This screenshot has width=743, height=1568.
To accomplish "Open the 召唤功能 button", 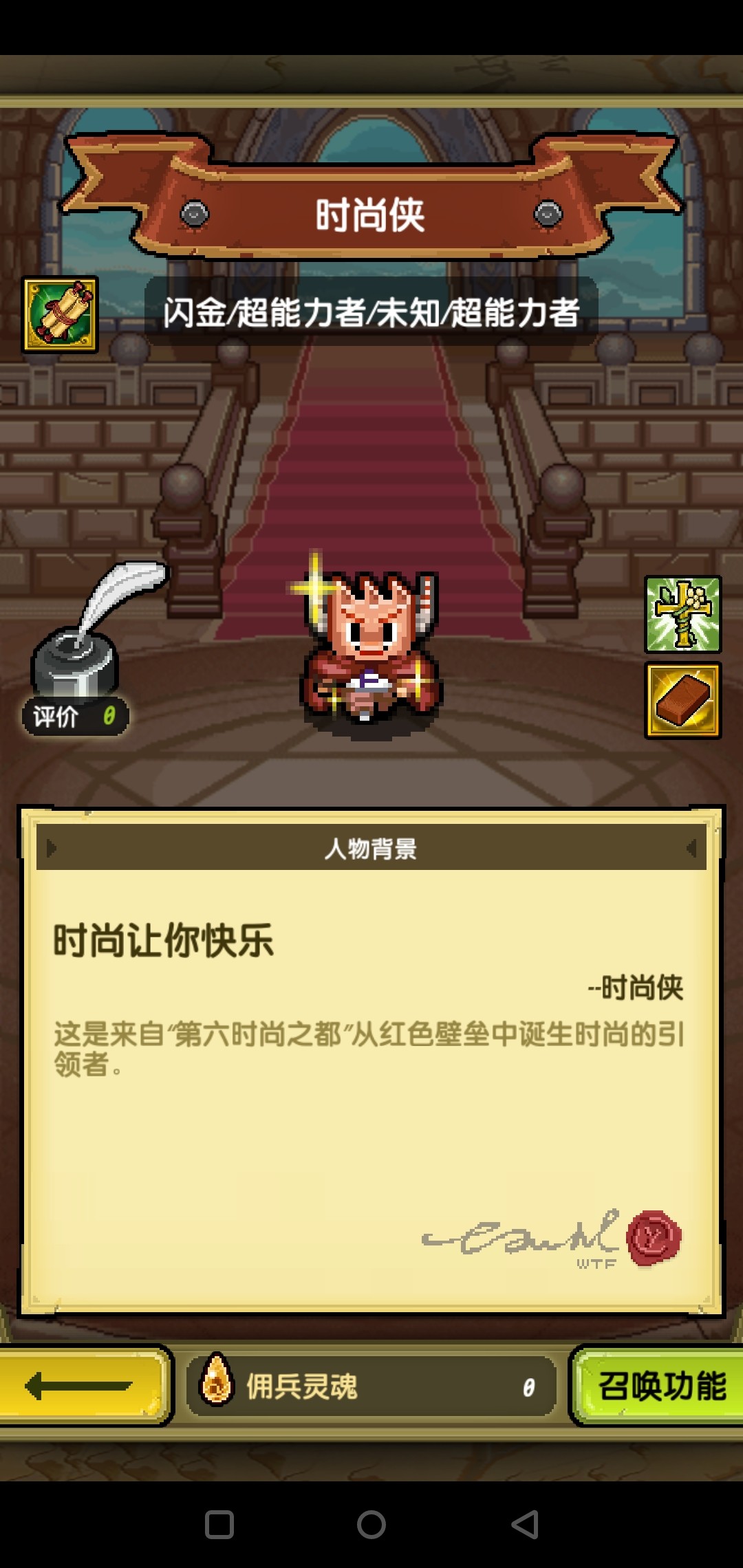I will click(659, 1386).
